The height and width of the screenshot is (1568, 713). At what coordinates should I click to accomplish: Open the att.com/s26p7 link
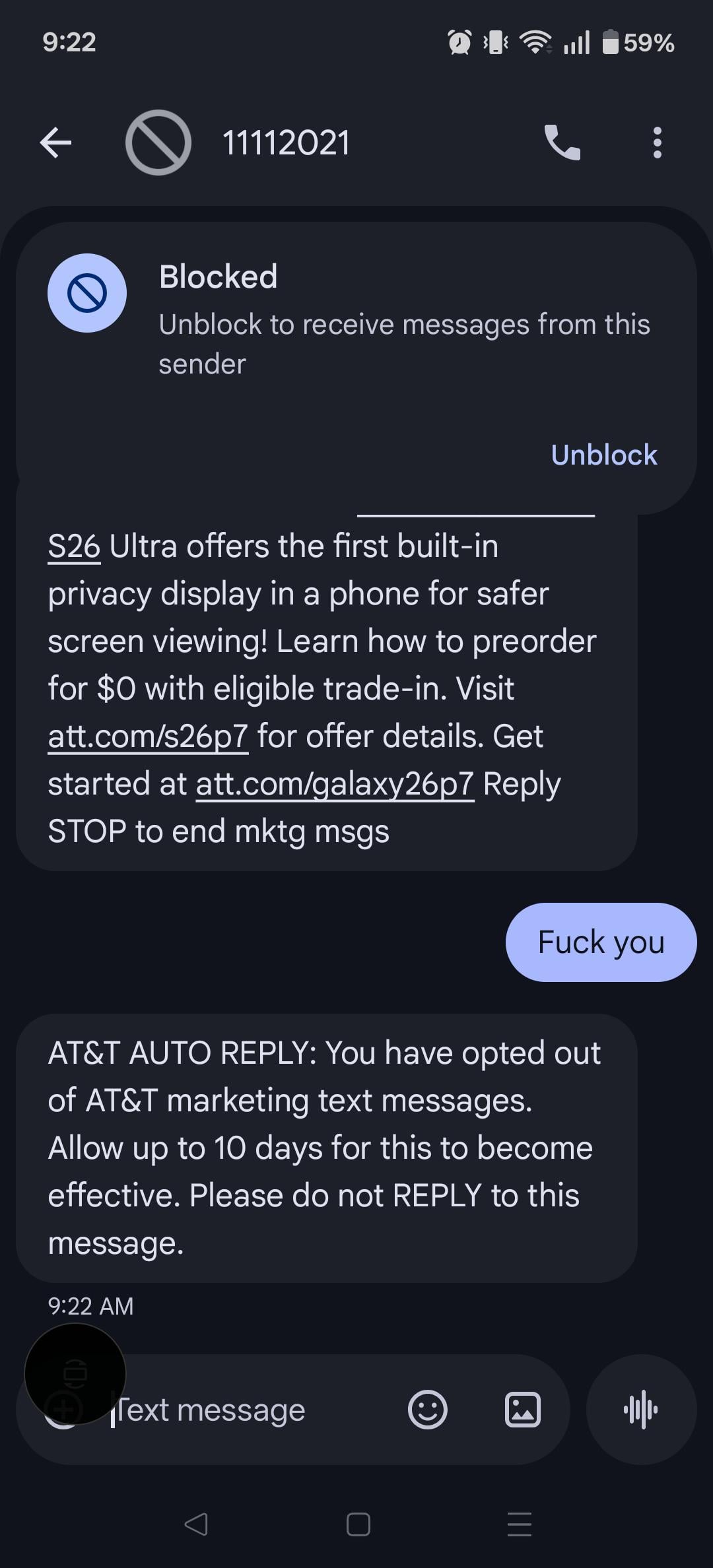pyautogui.click(x=148, y=736)
